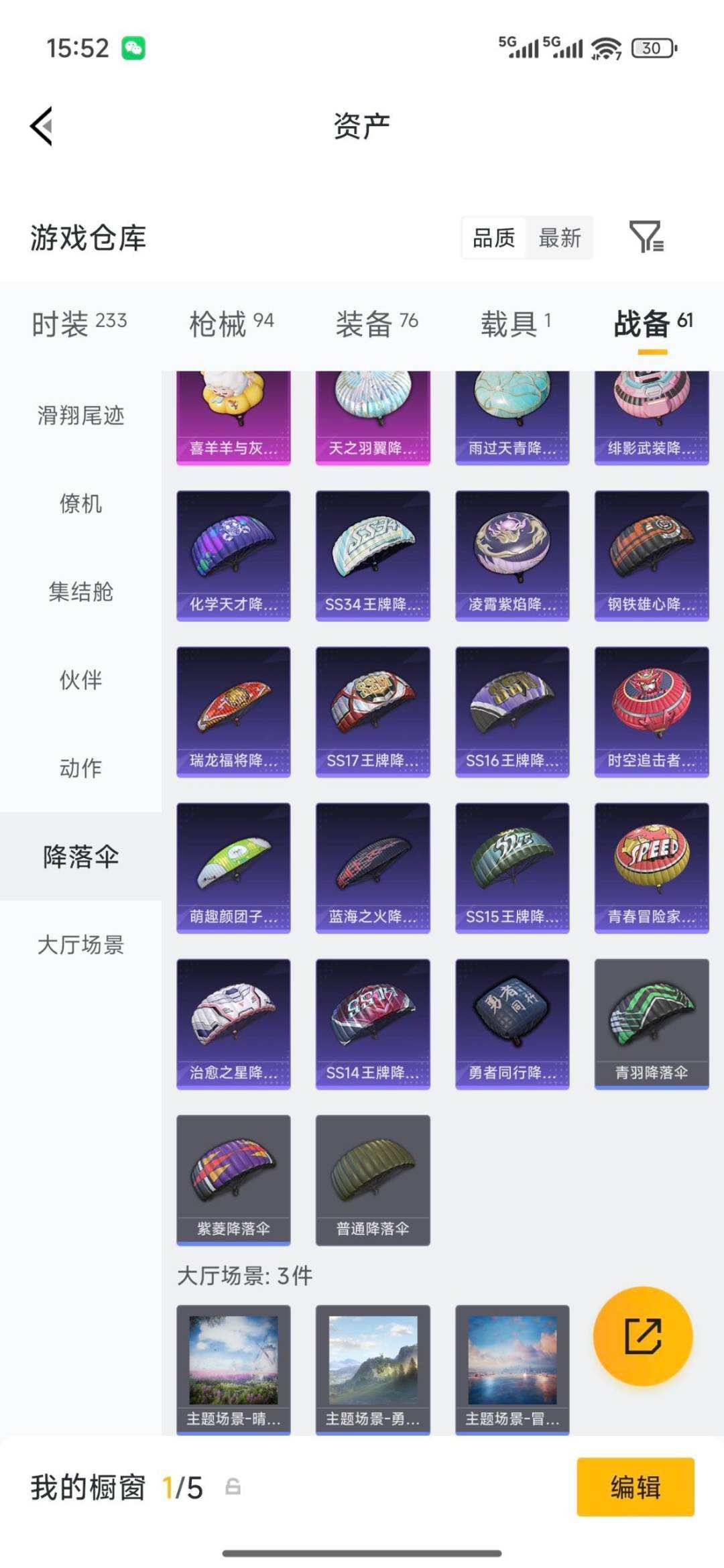
Task: Select 滑翔尾迹 in the sidebar
Action: [80, 416]
